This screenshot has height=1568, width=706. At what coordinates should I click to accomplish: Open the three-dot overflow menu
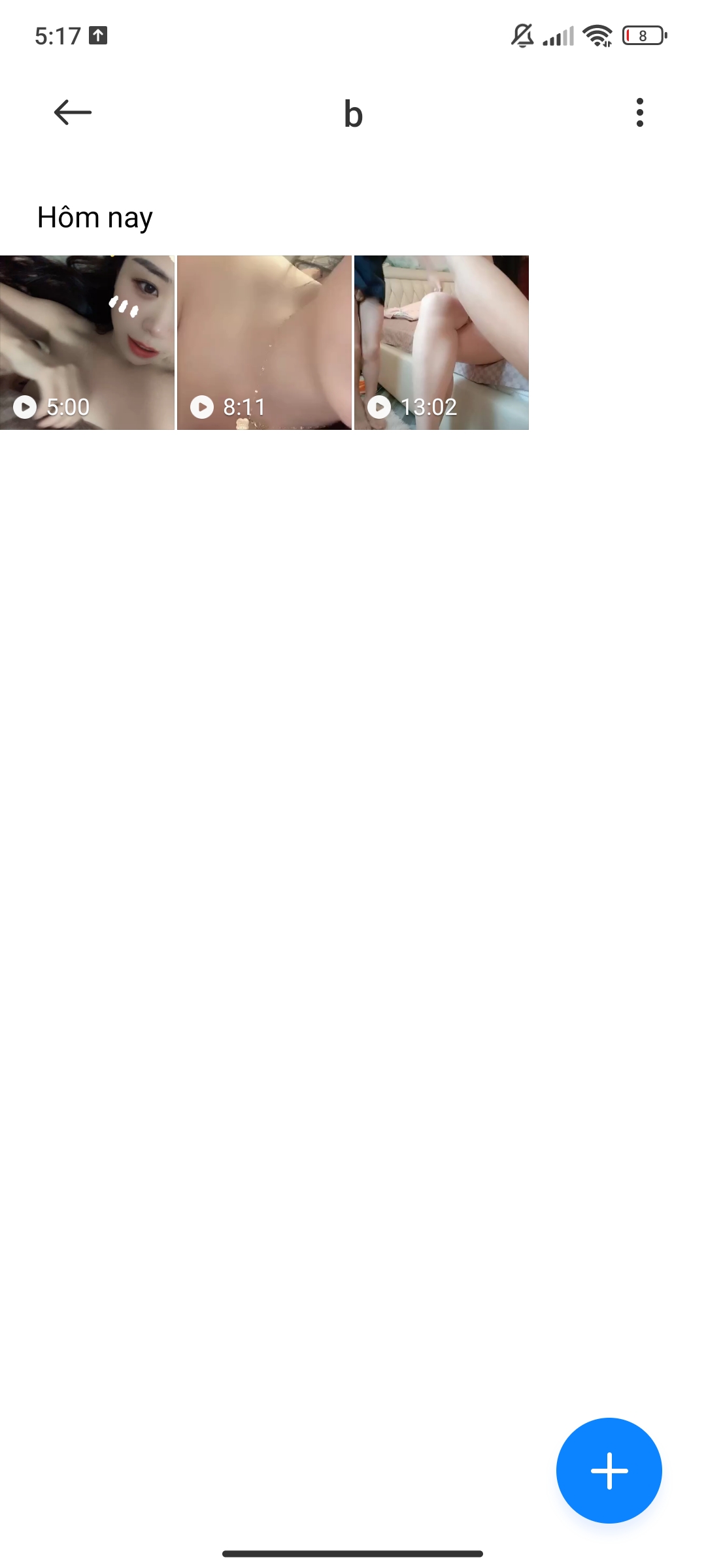click(x=639, y=112)
